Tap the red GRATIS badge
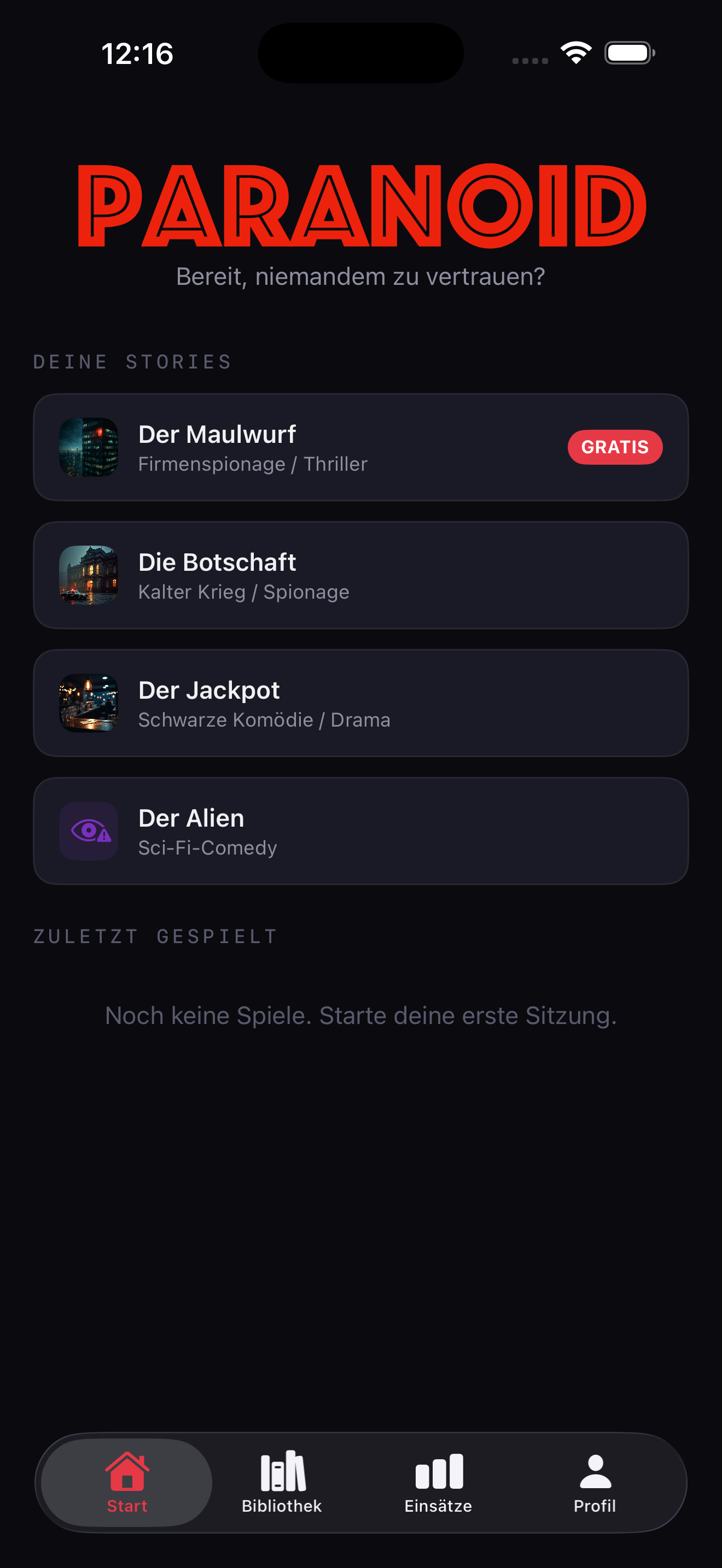722x1568 pixels. click(x=615, y=447)
